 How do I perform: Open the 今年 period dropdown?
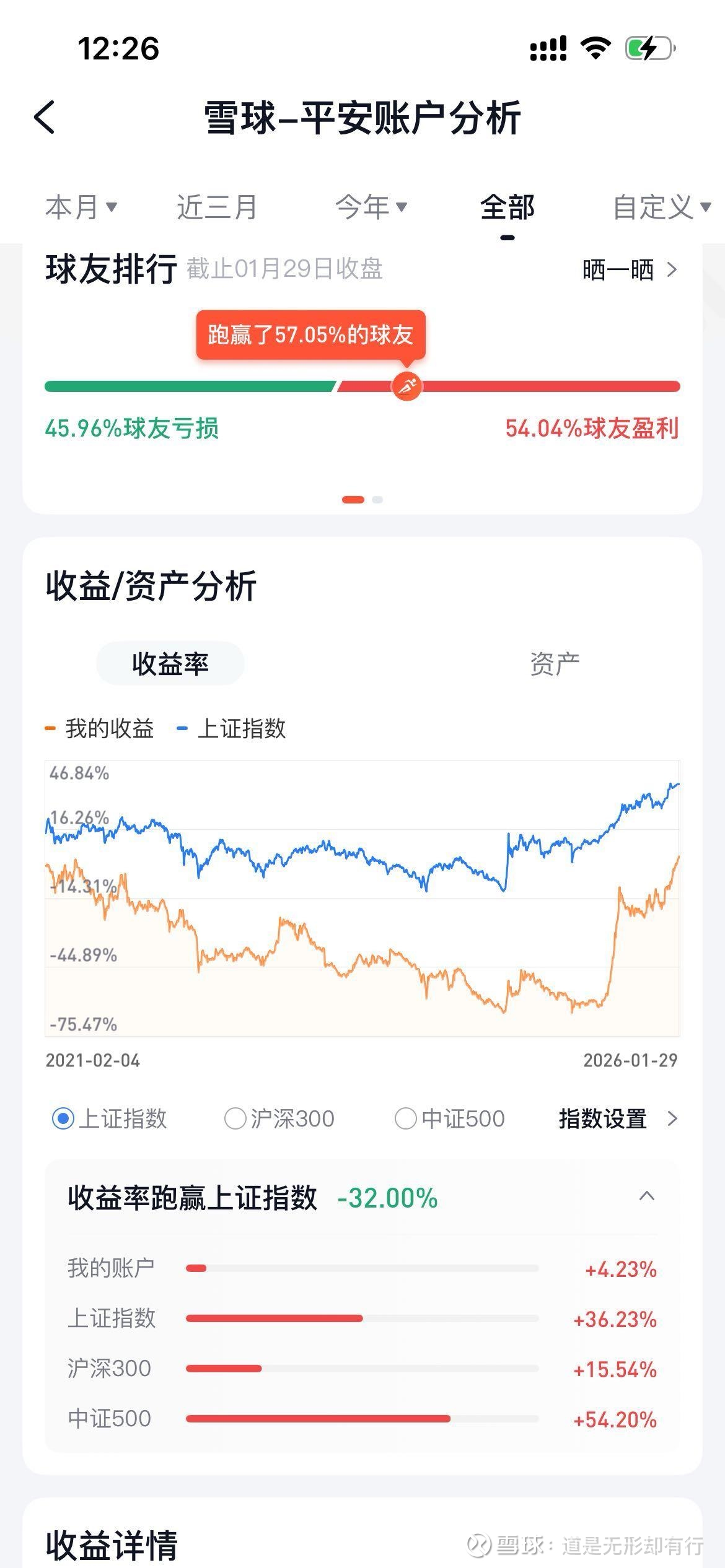371,207
